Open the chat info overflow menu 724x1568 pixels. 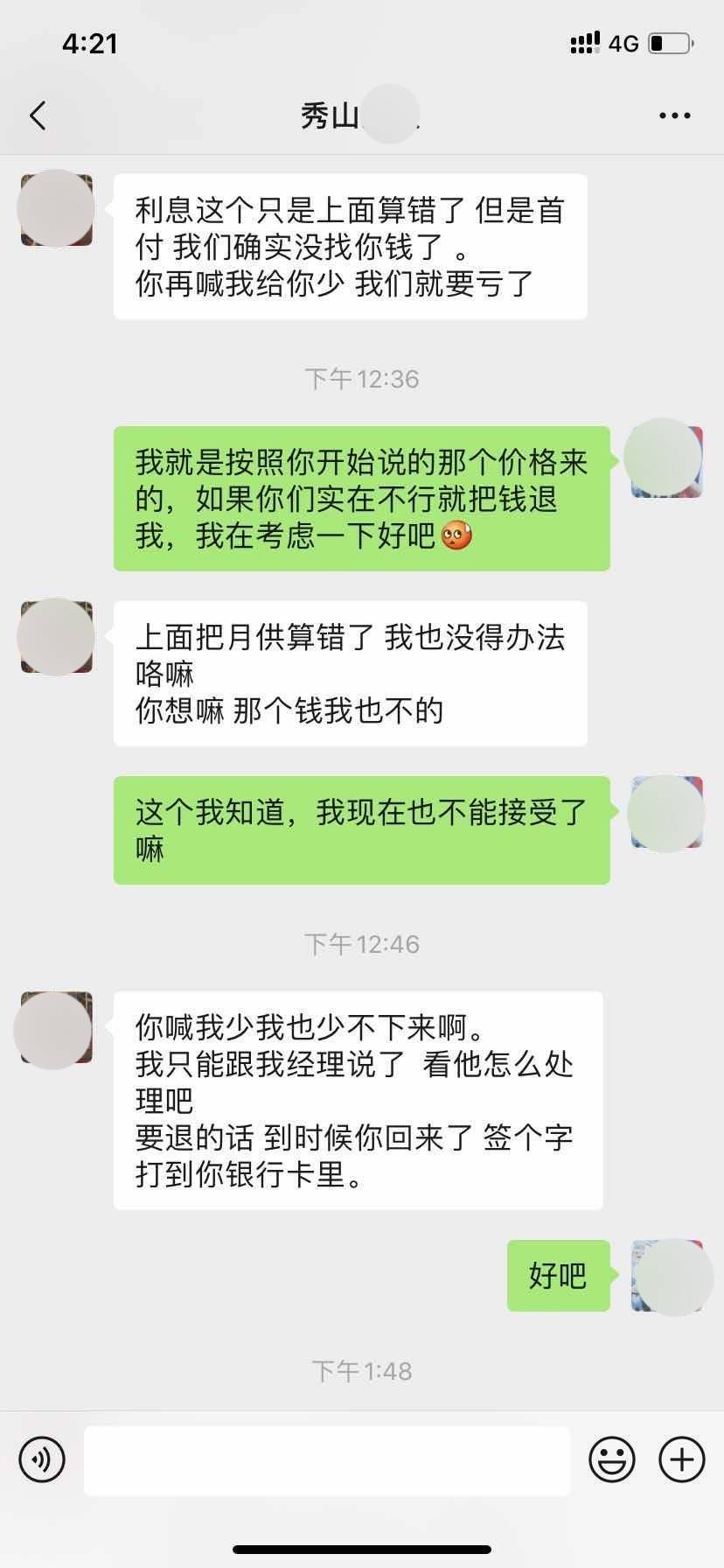pyautogui.click(x=674, y=115)
